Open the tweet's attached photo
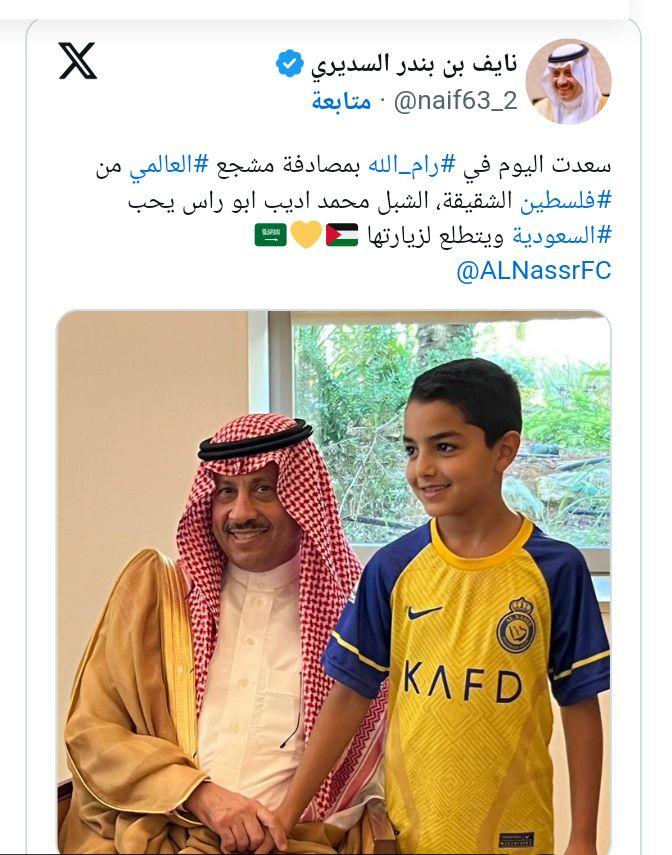Image resolution: width=672 pixels, height=855 pixels. (333, 580)
